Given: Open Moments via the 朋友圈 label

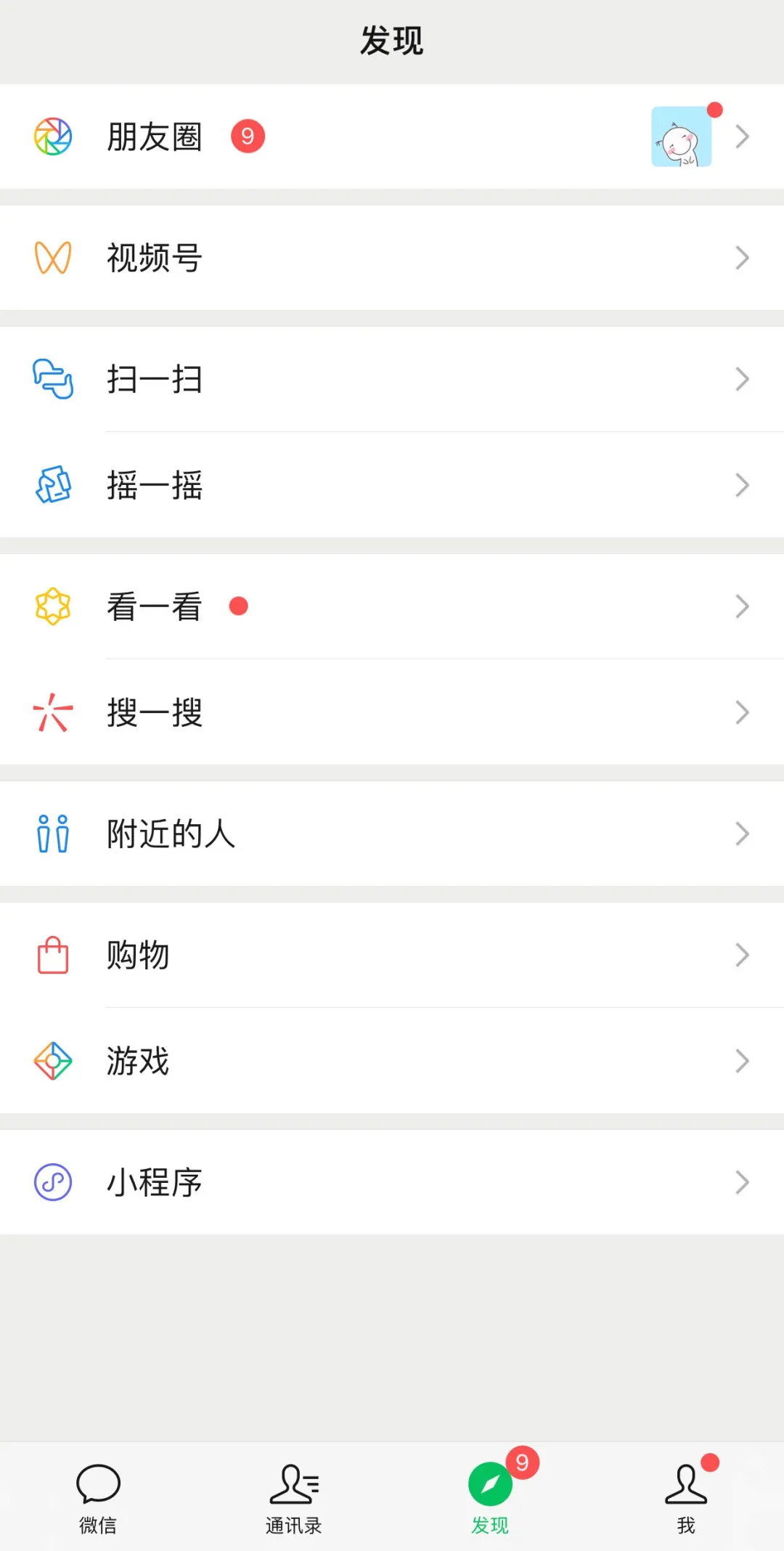Looking at the screenshot, I should pyautogui.click(x=155, y=137).
